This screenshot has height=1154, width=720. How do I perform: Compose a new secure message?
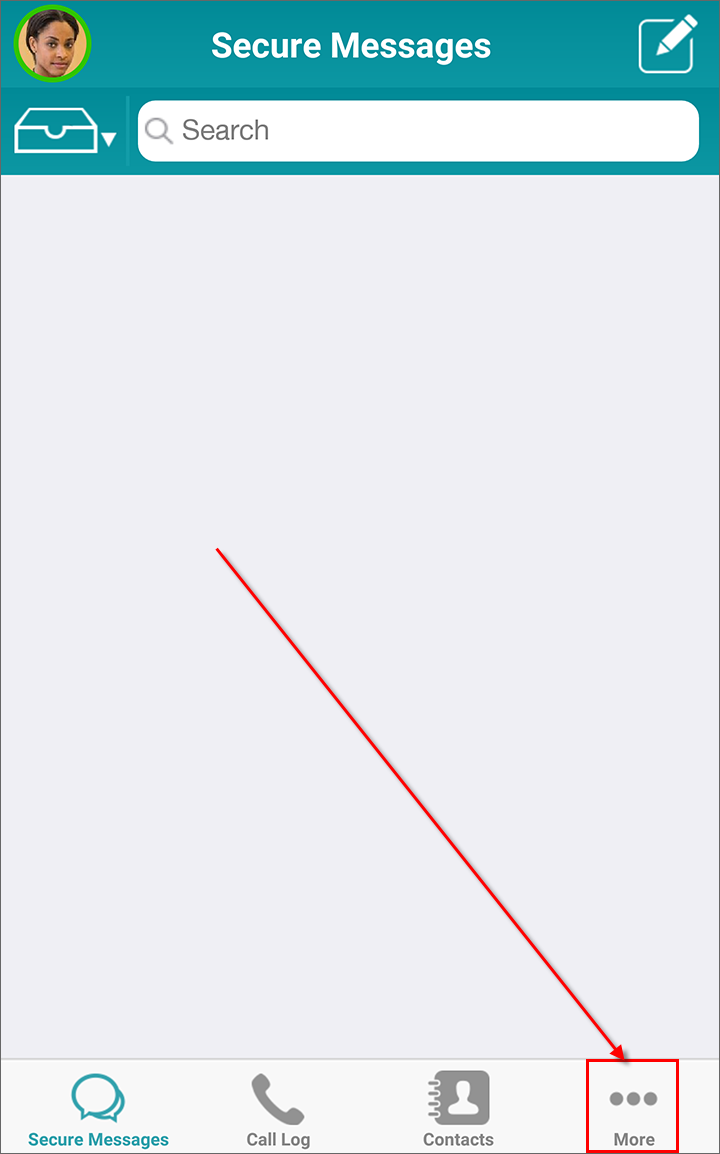tap(668, 43)
